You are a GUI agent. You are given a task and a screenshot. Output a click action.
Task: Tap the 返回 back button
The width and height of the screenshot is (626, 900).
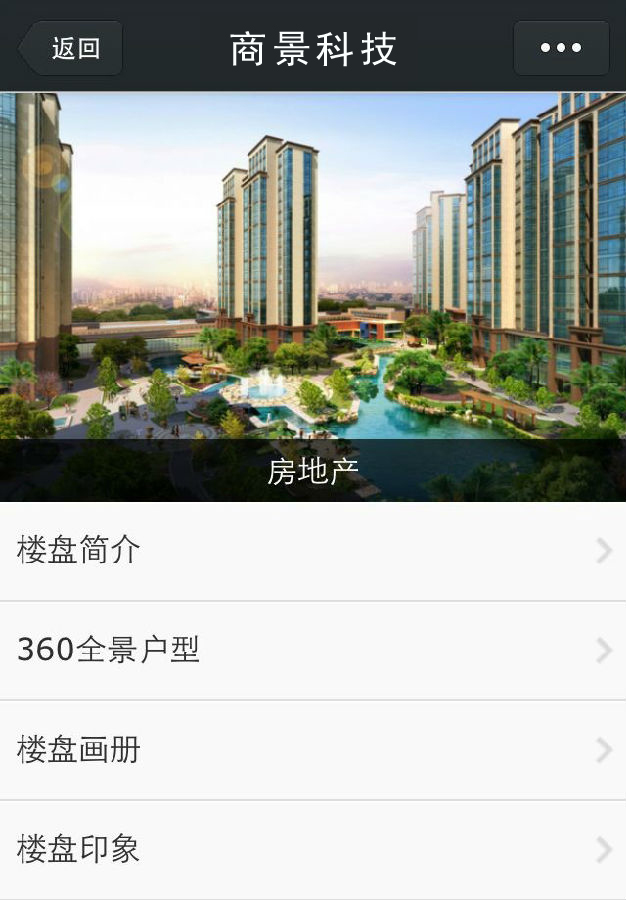click(x=72, y=48)
